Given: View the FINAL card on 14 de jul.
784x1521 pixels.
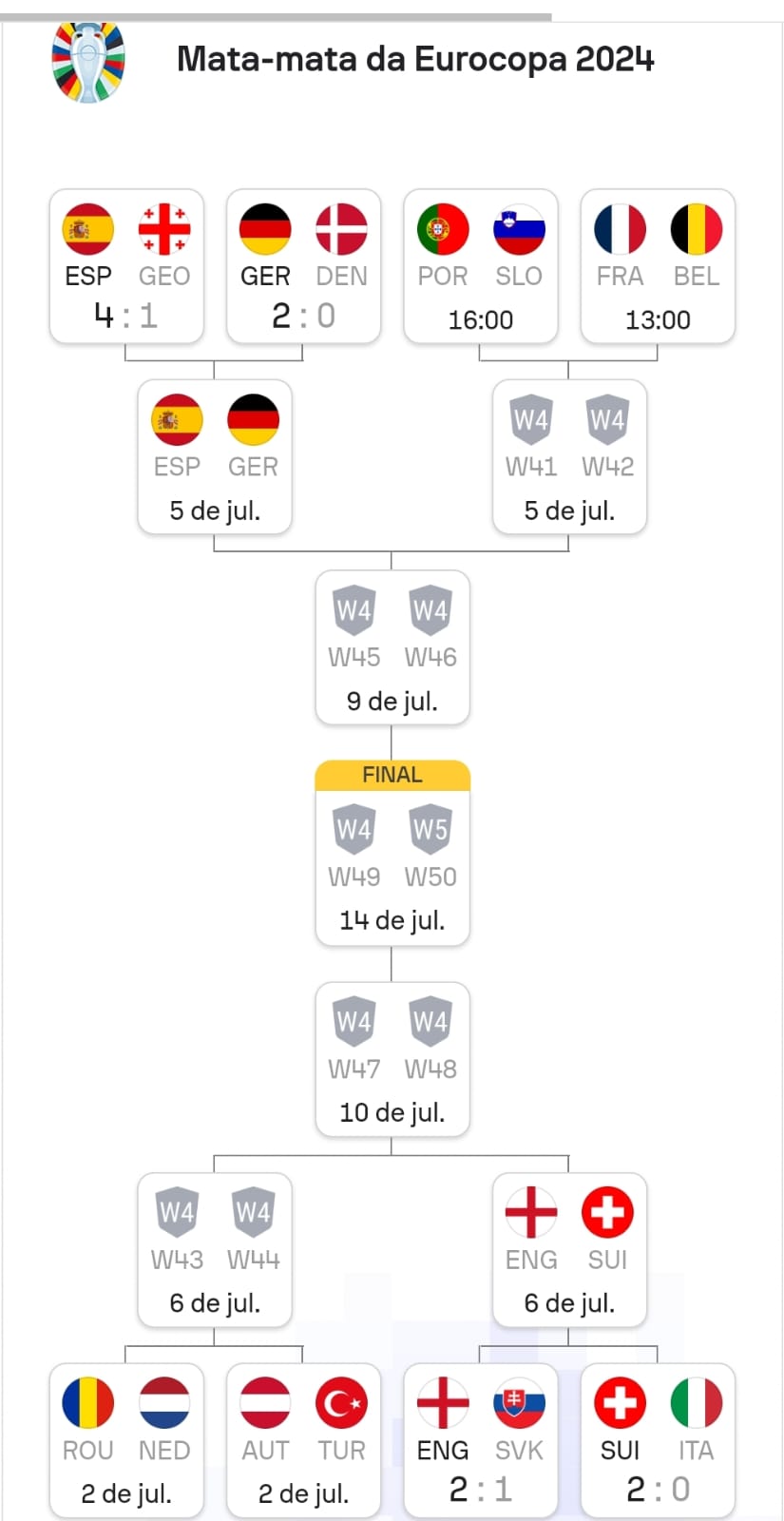Looking at the screenshot, I should (392, 853).
